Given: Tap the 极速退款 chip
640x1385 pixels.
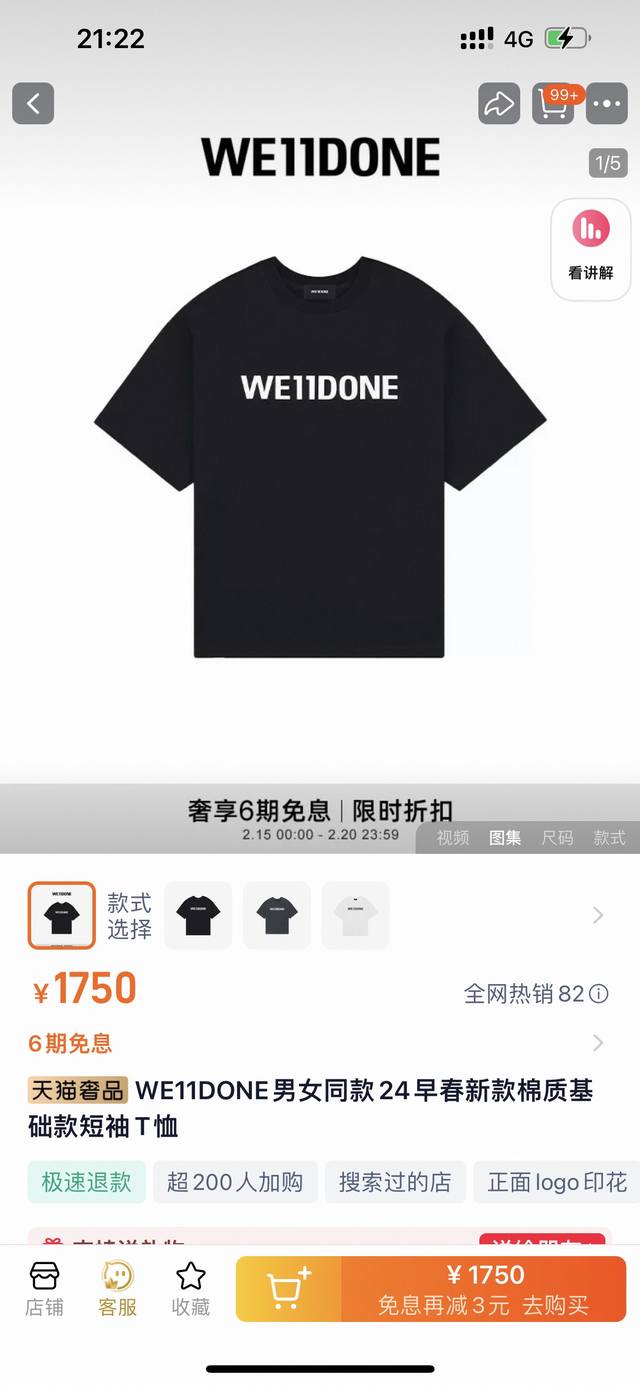Looking at the screenshot, I should click(x=87, y=1182).
